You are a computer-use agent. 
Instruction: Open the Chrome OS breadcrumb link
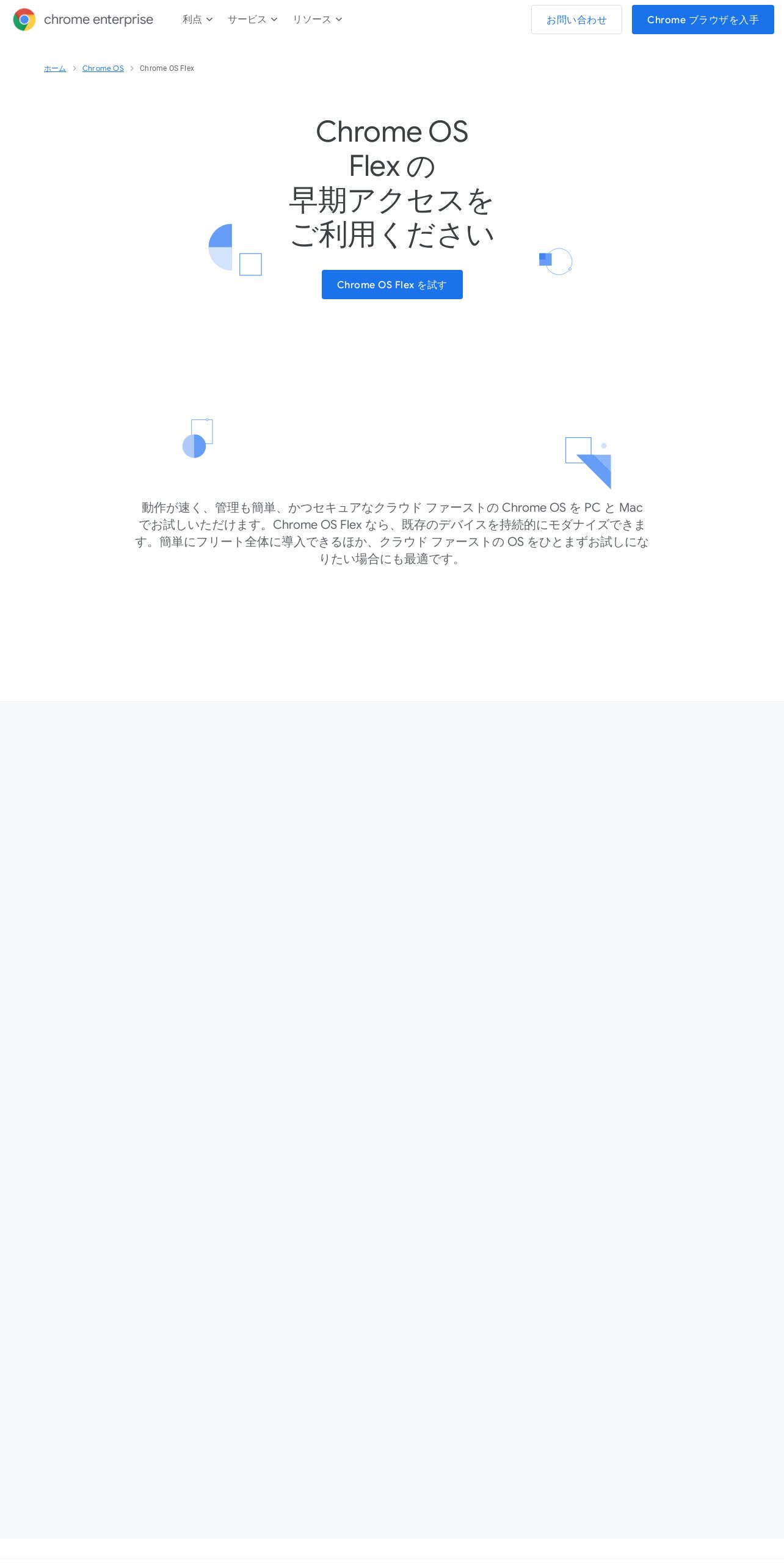coord(103,68)
